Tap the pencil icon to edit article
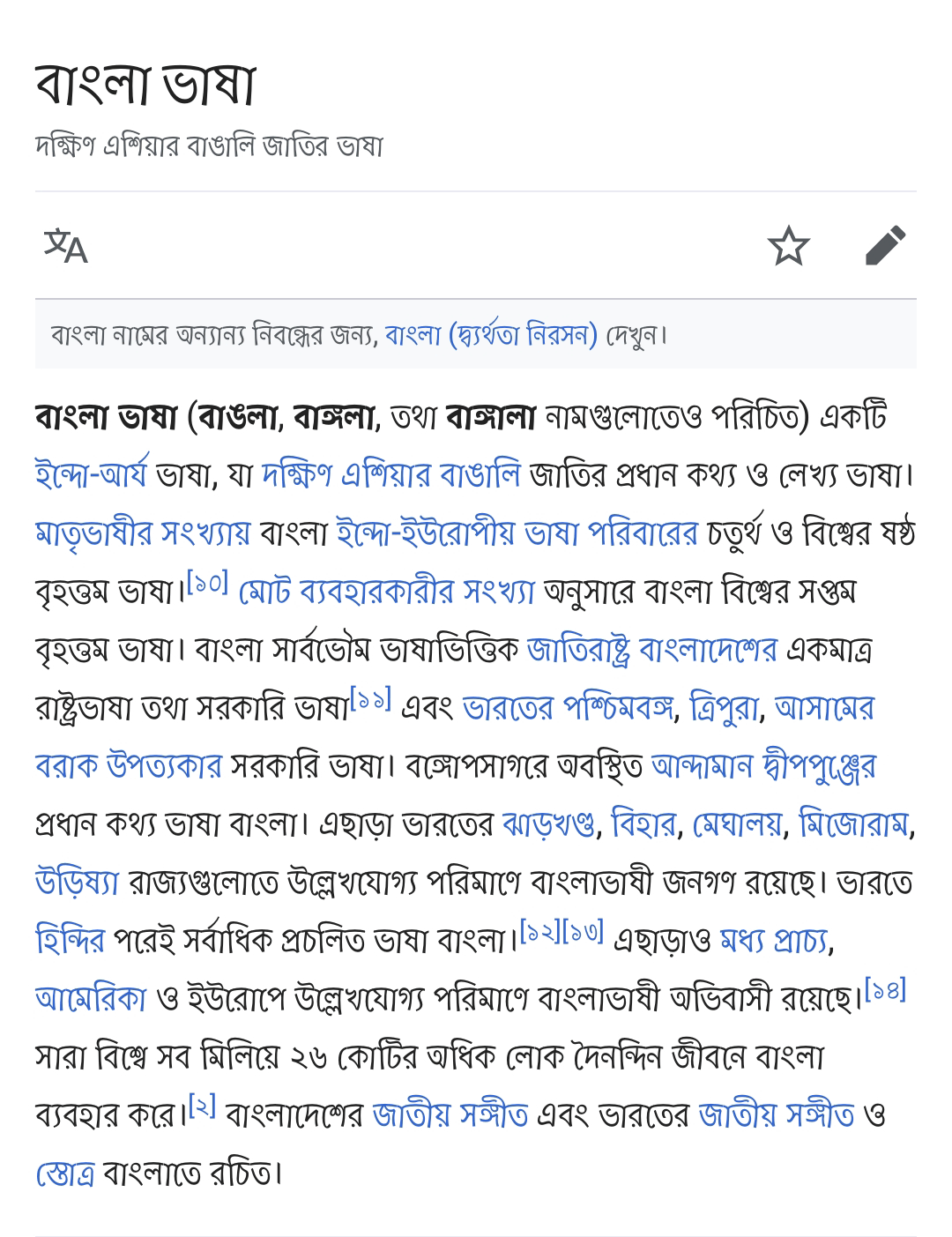Viewport: 952px width, 1237px height. (x=885, y=245)
